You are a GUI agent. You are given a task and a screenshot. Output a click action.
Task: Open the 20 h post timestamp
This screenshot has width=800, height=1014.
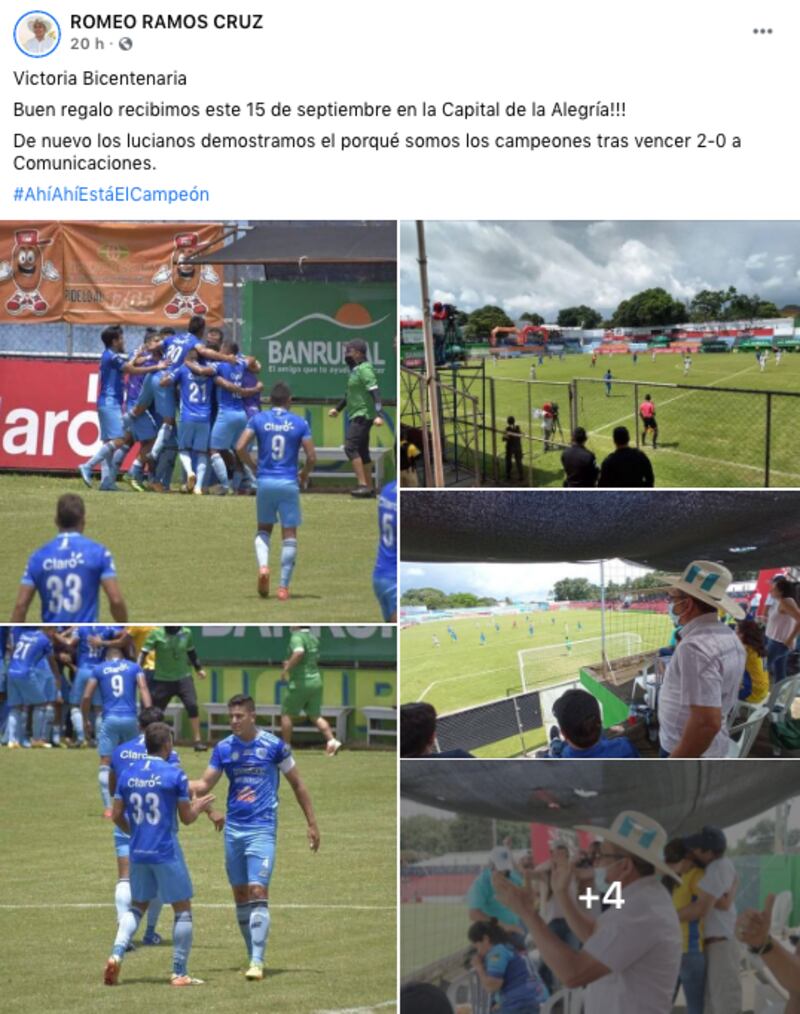pyautogui.click(x=87, y=44)
